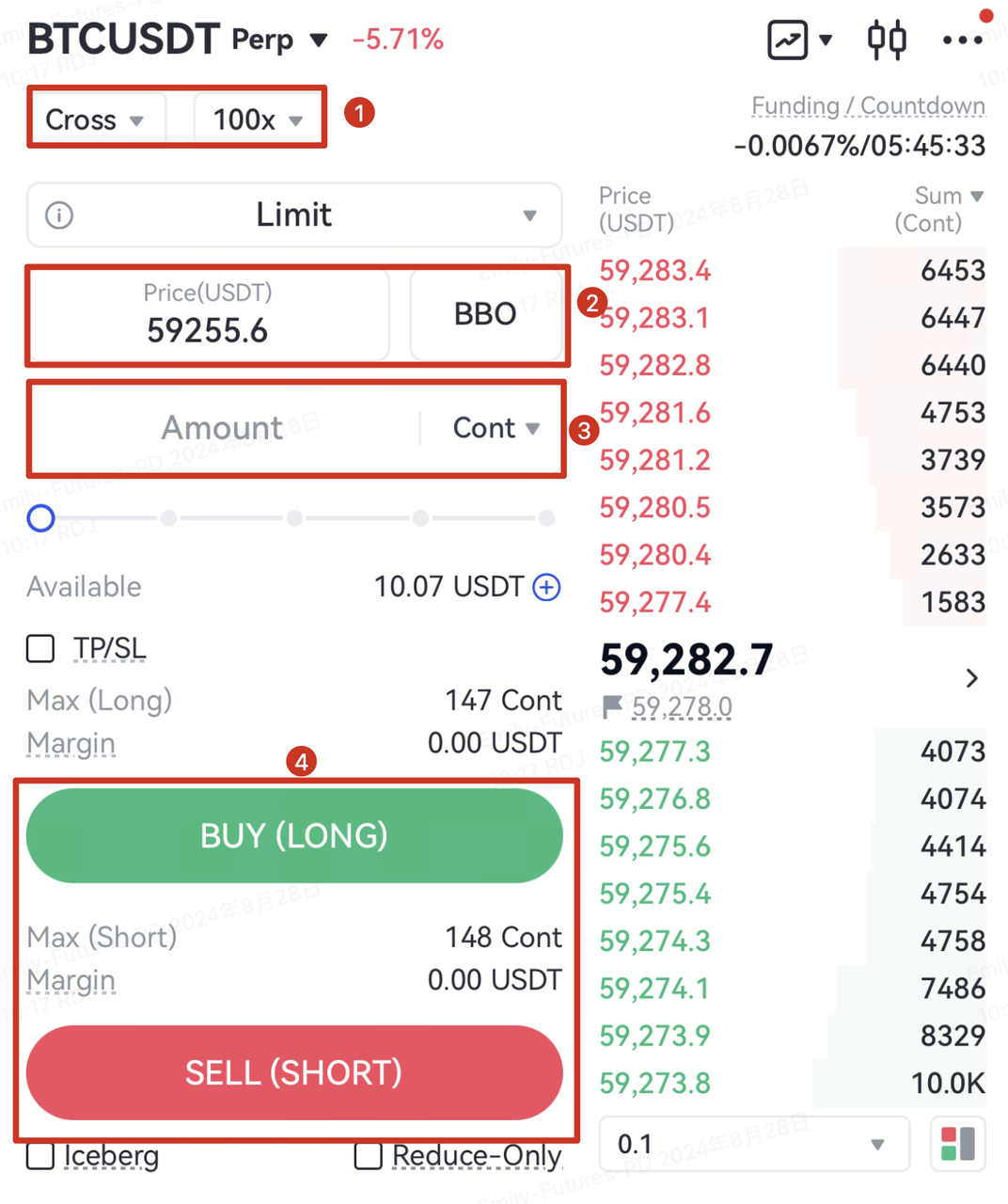Add funds with the plus icon
1008x1204 pixels.
546,587
